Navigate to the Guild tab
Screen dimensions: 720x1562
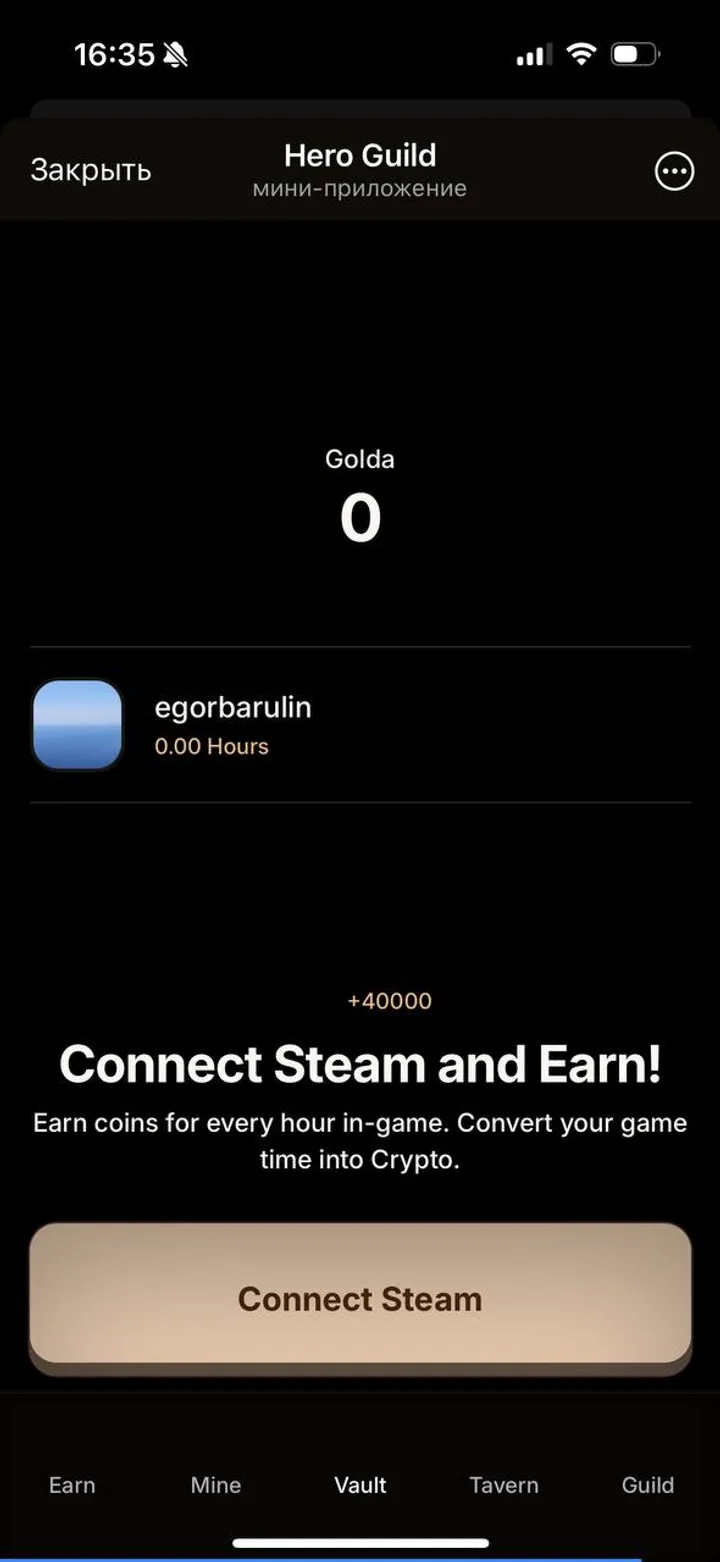point(648,1485)
